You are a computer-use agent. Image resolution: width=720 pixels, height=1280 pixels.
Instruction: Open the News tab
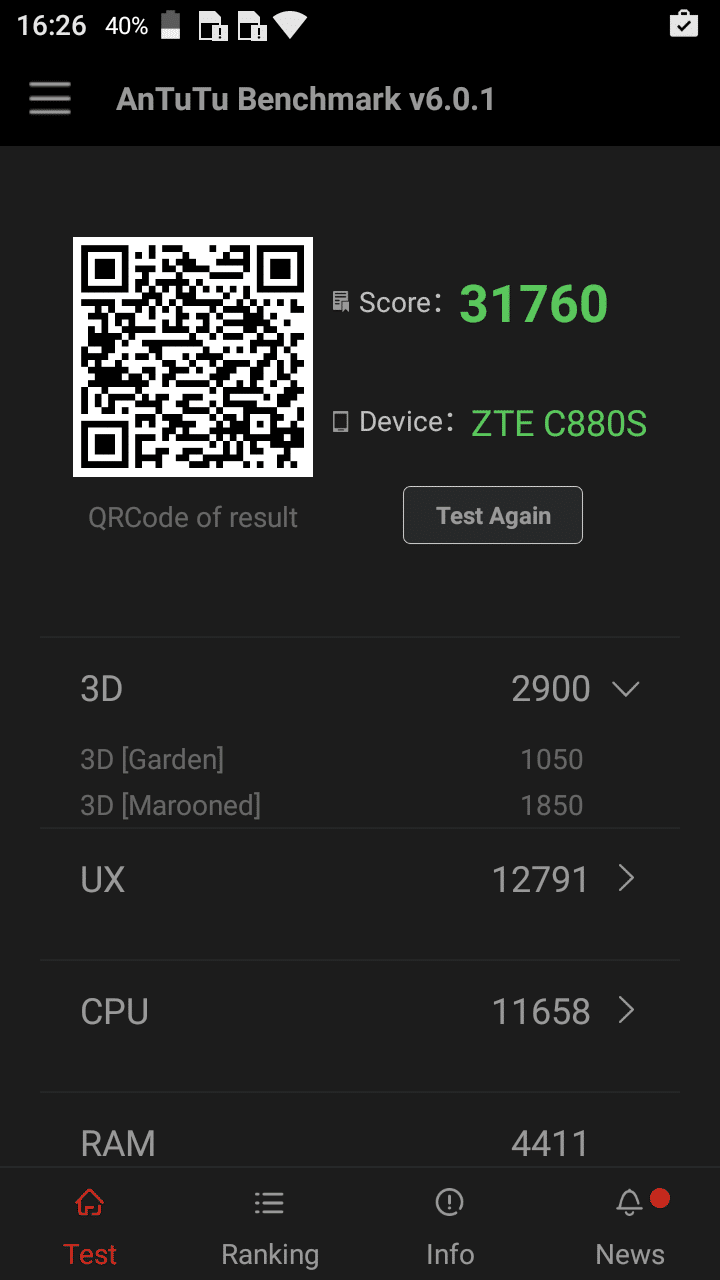pos(630,1226)
